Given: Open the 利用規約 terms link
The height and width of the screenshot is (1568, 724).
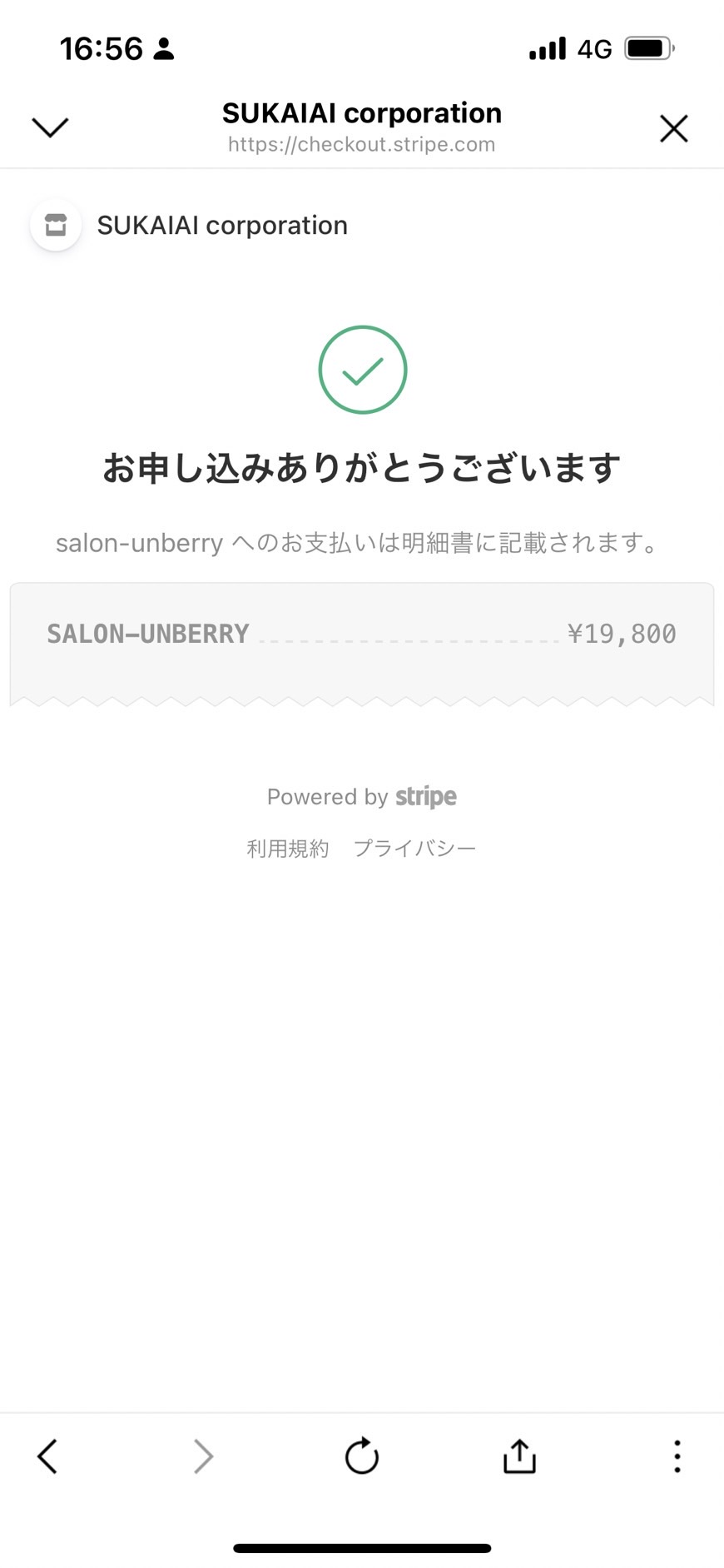Looking at the screenshot, I should pos(288,849).
